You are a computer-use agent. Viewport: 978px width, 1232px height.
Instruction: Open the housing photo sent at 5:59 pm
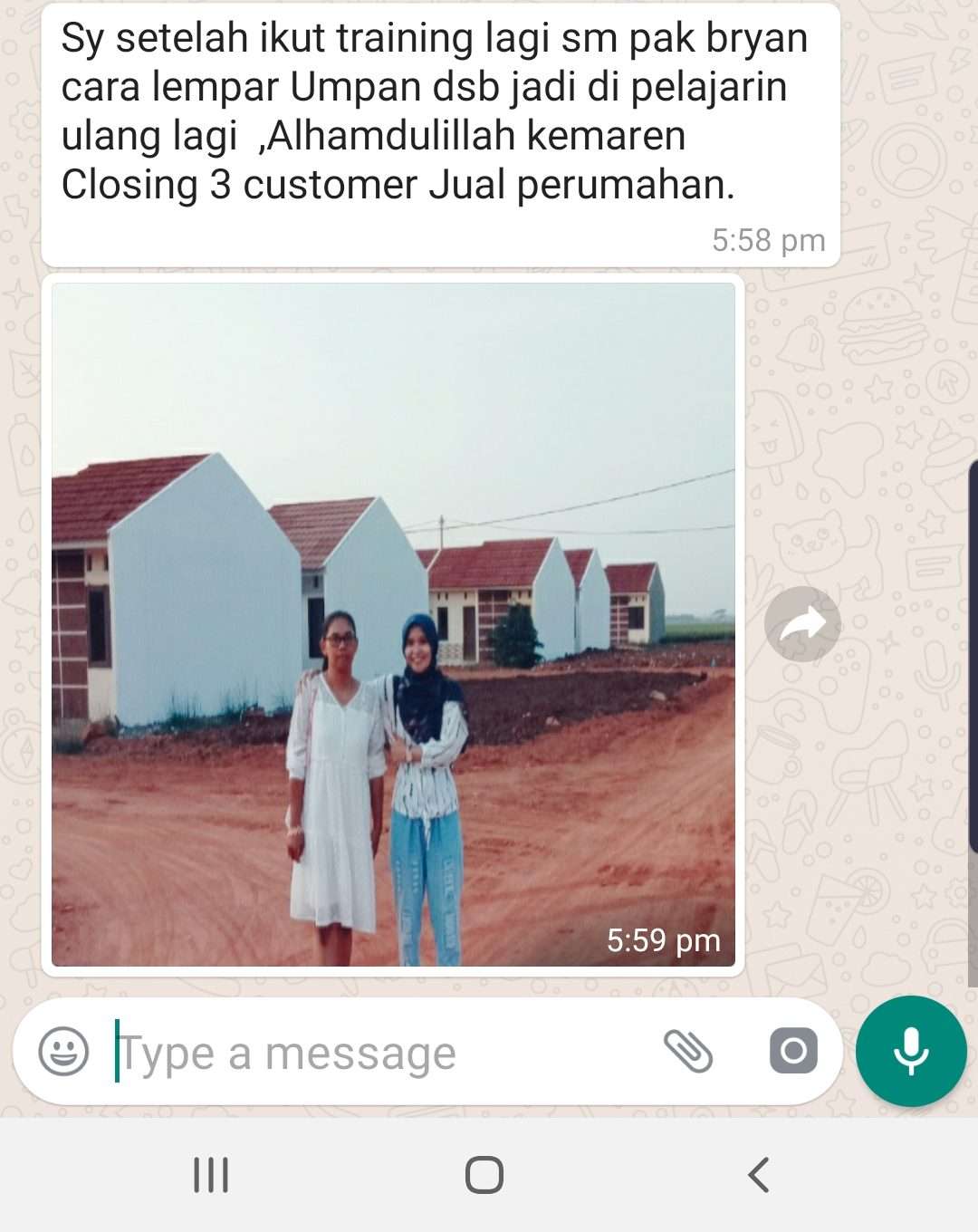click(x=393, y=624)
